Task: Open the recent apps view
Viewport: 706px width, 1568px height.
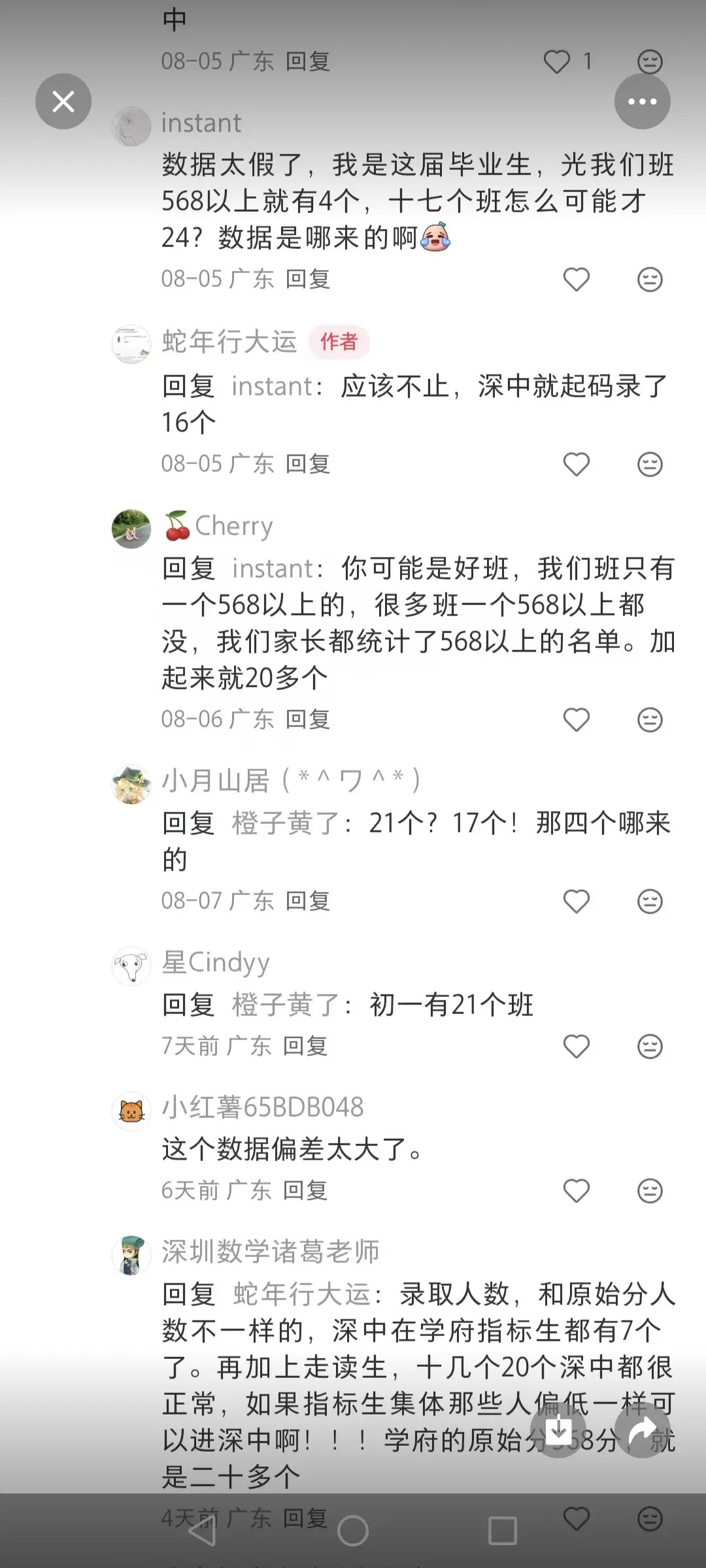Action: (x=503, y=1531)
